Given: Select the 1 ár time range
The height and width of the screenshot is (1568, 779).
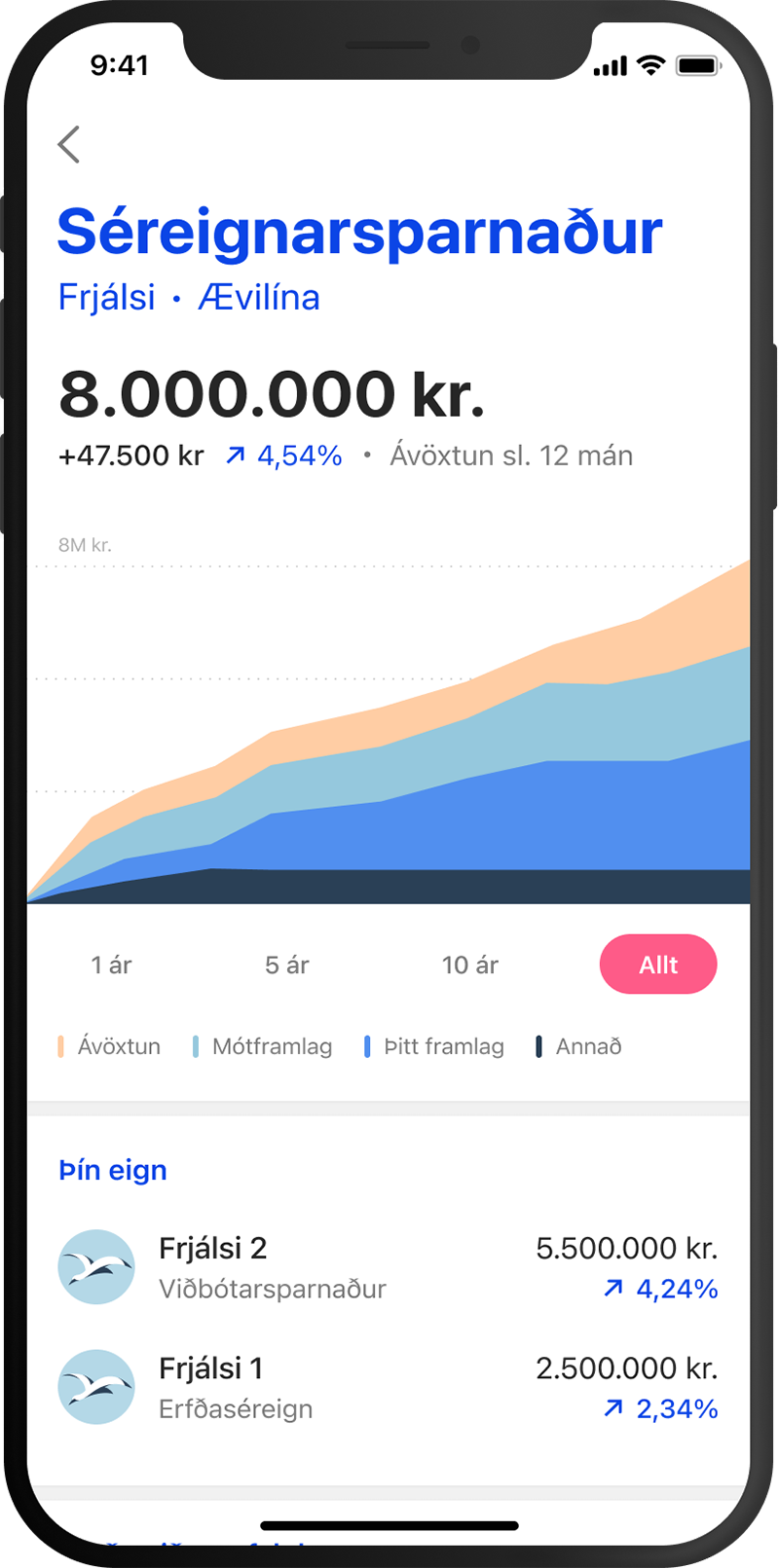Looking at the screenshot, I should [x=111, y=965].
